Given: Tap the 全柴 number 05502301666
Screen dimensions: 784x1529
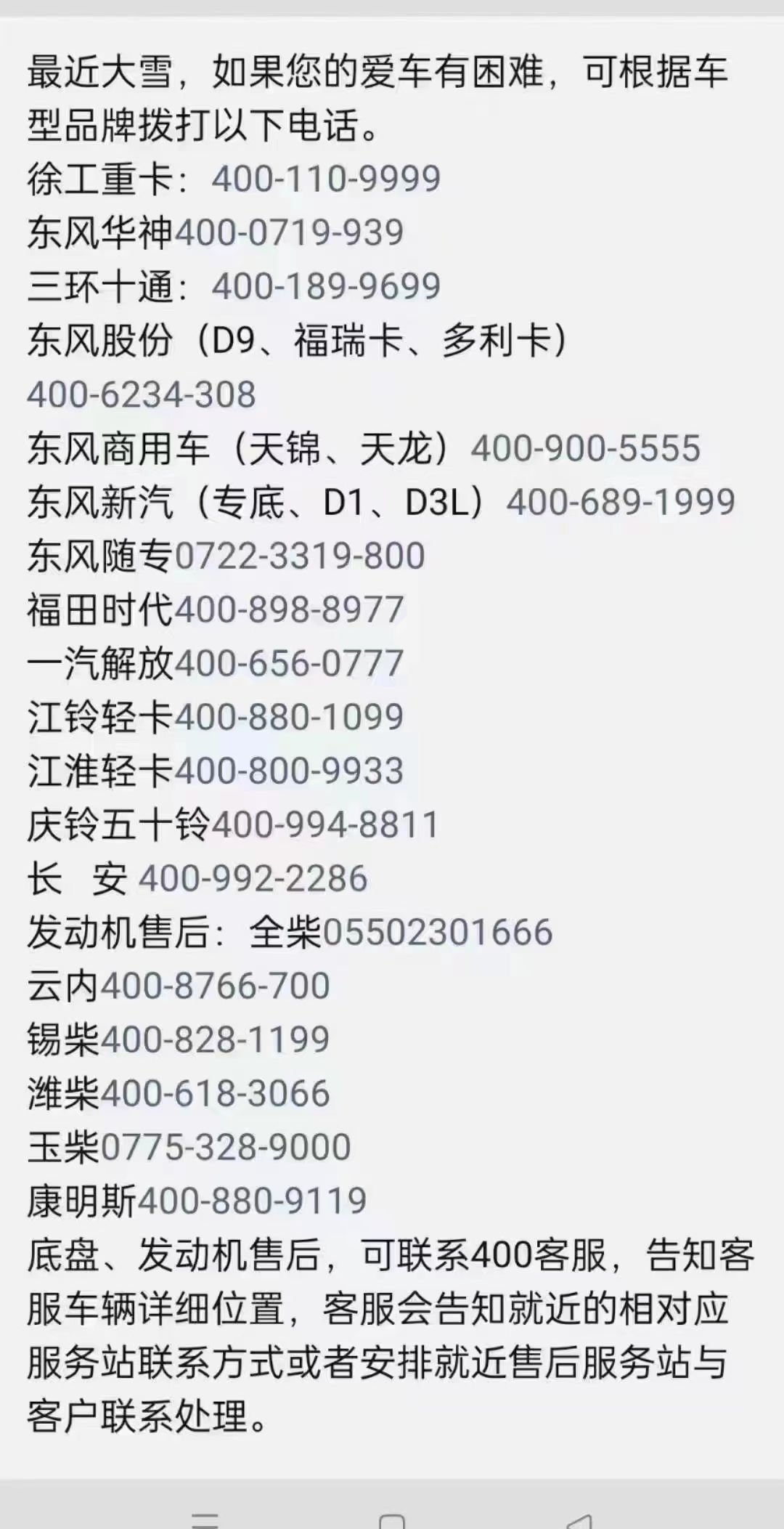Looking at the screenshot, I should [x=438, y=932].
